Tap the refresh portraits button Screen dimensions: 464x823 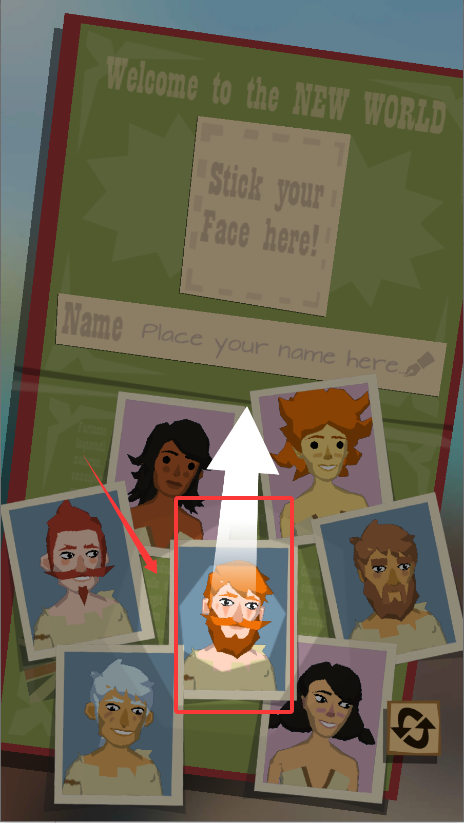pos(414,727)
